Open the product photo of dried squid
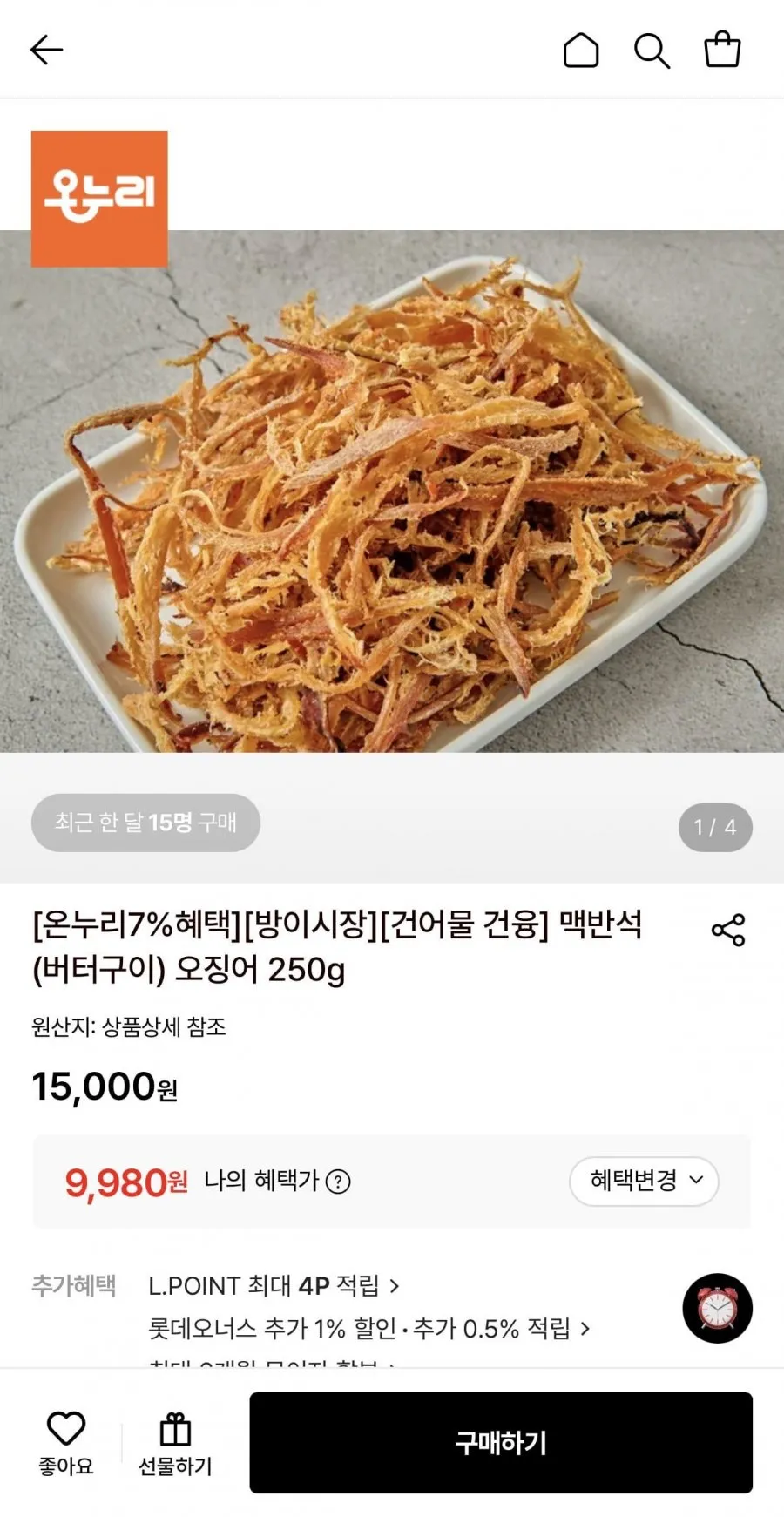Image resolution: width=784 pixels, height=1517 pixels. click(392, 491)
